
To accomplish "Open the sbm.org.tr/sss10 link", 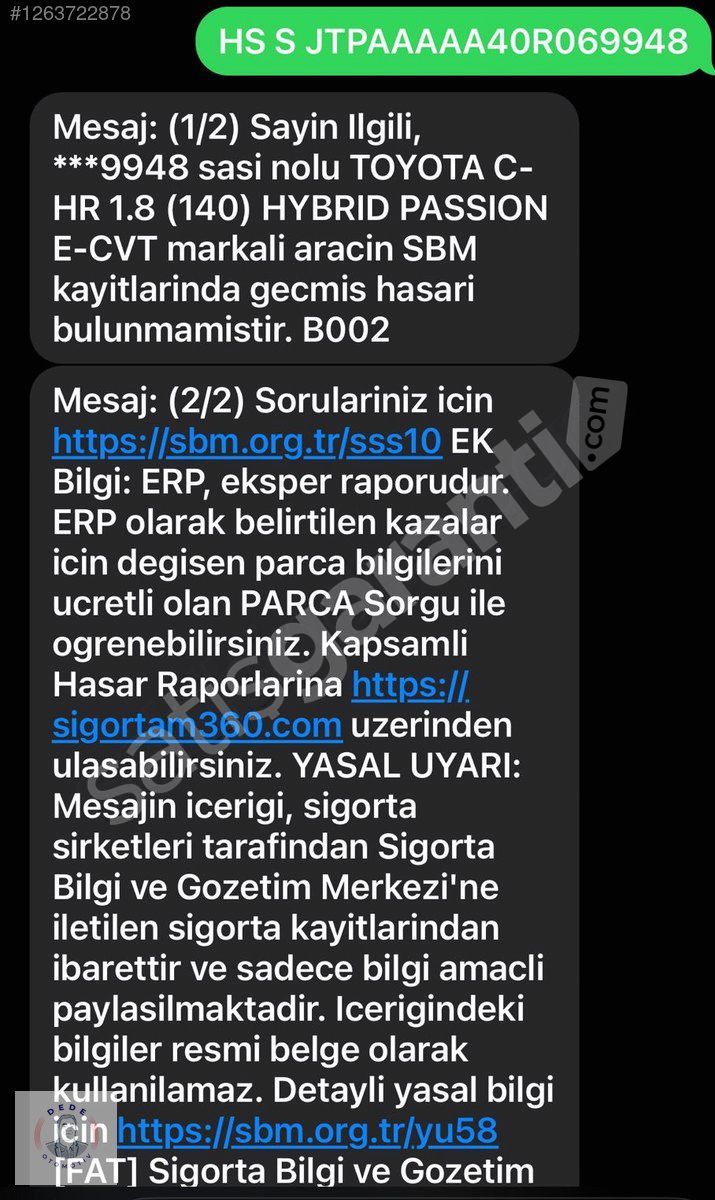I will tap(247, 441).
